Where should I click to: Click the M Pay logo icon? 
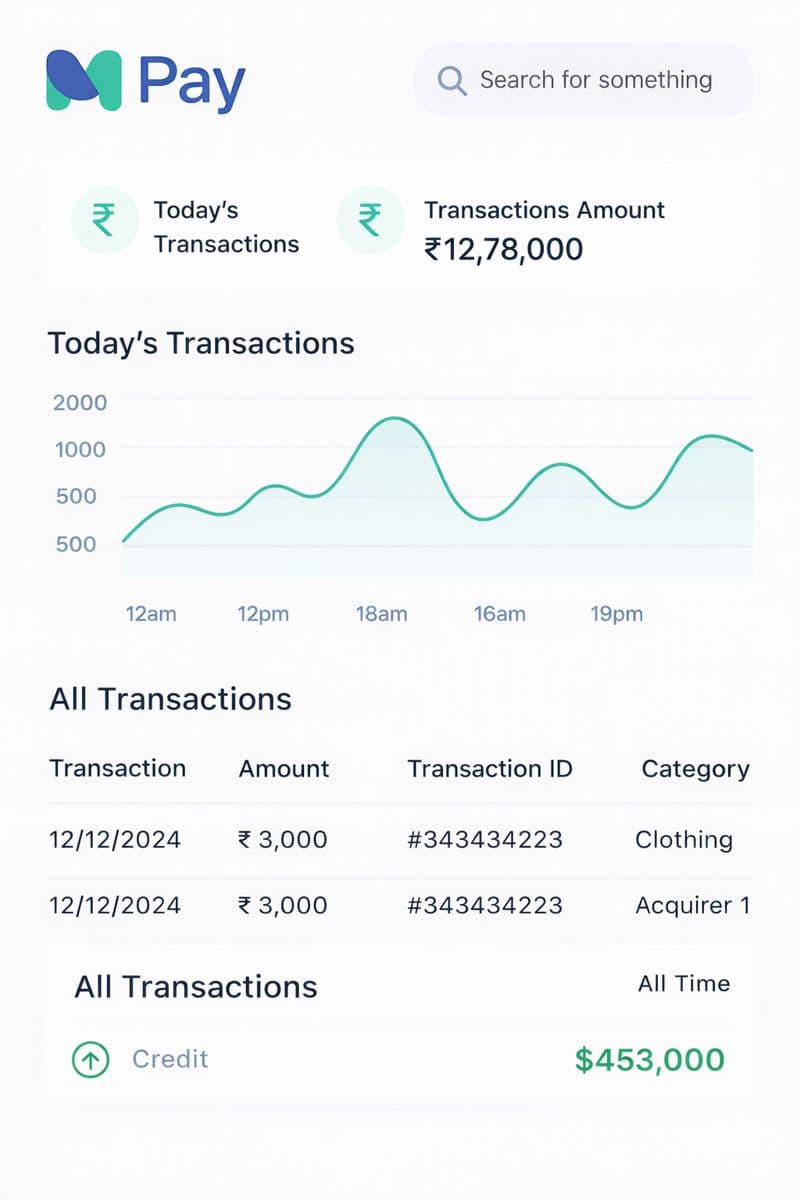[80, 80]
